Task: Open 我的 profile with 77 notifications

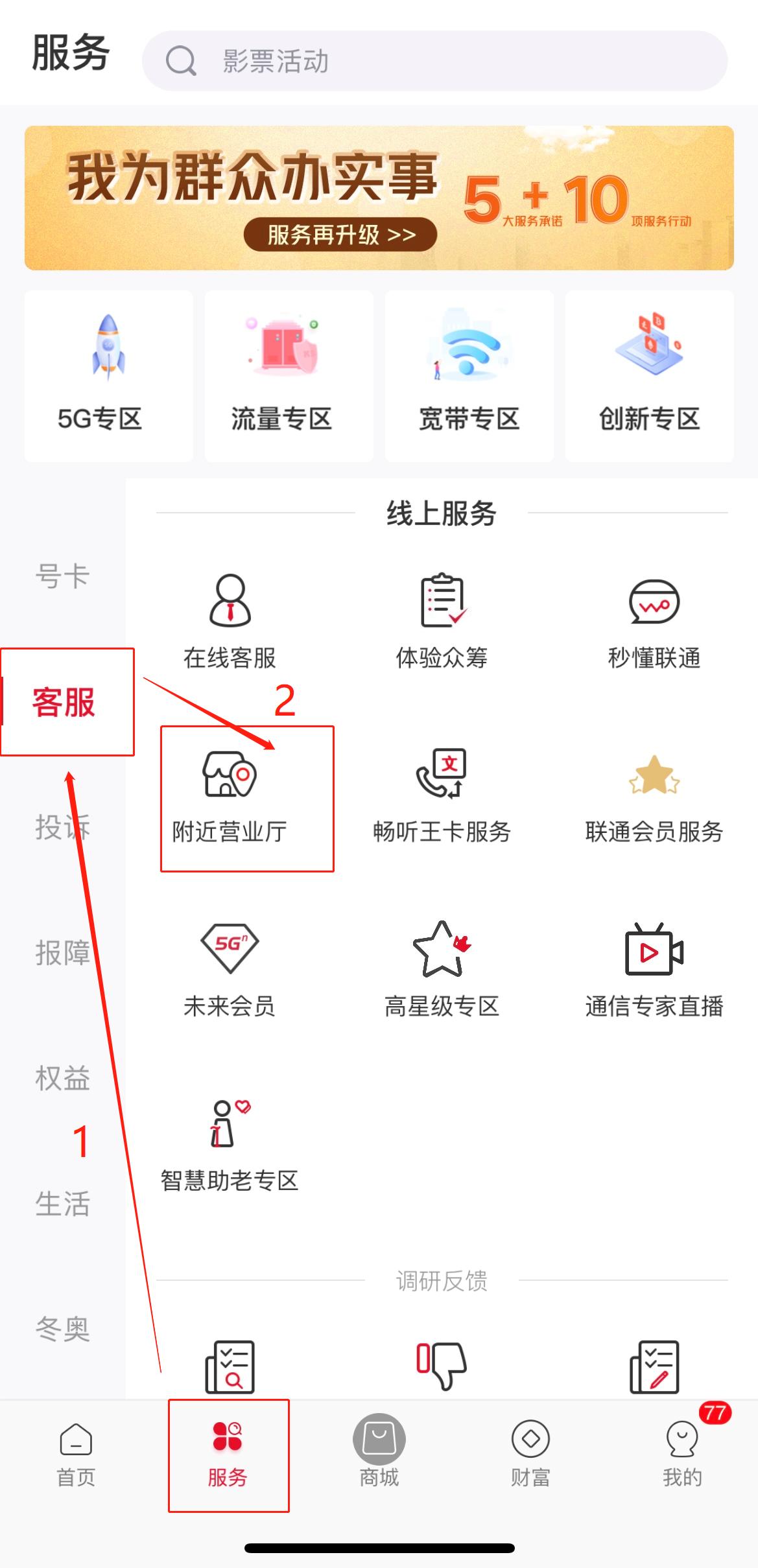Action: coord(682,1455)
